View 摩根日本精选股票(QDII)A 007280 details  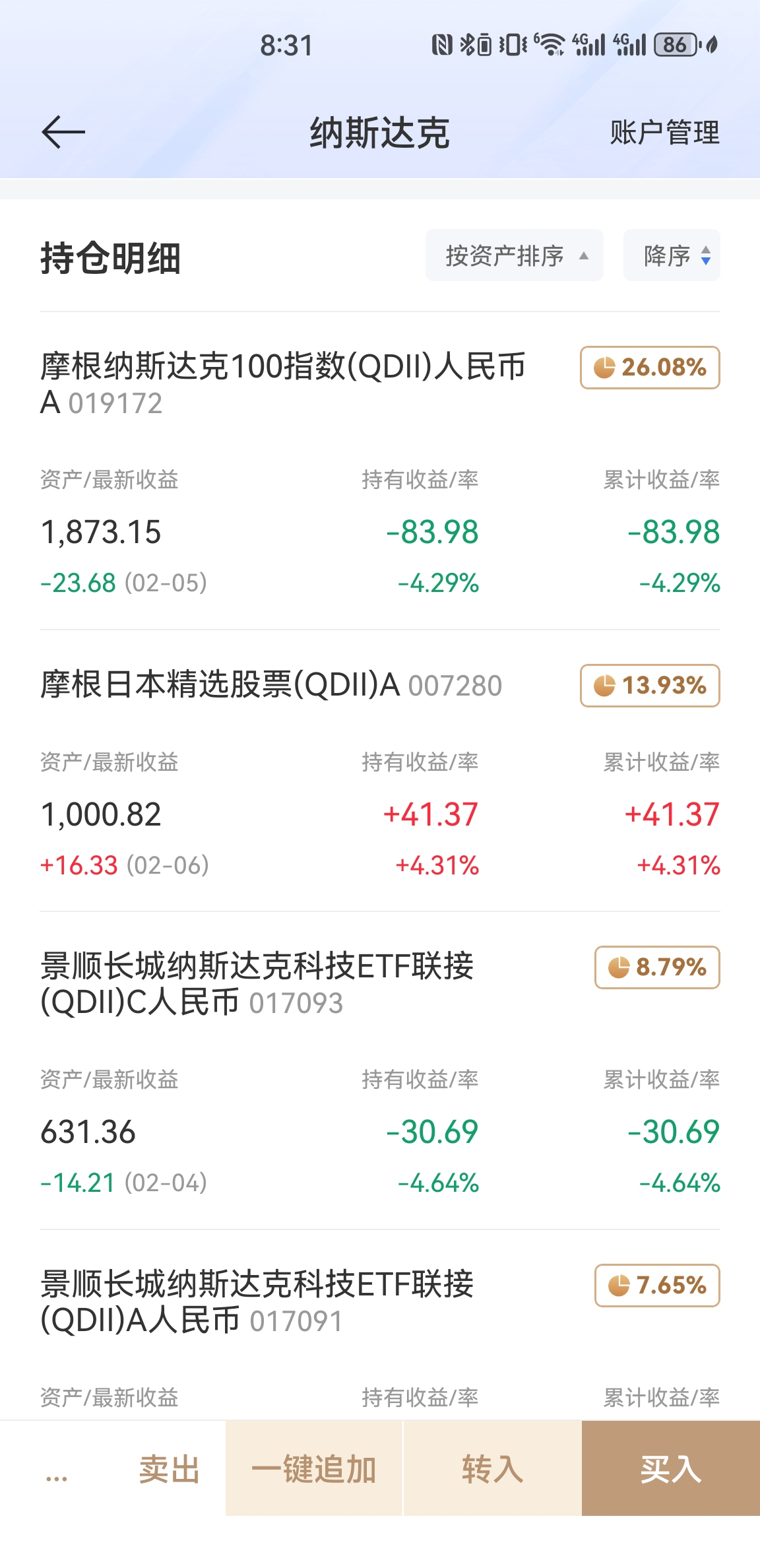270,685
